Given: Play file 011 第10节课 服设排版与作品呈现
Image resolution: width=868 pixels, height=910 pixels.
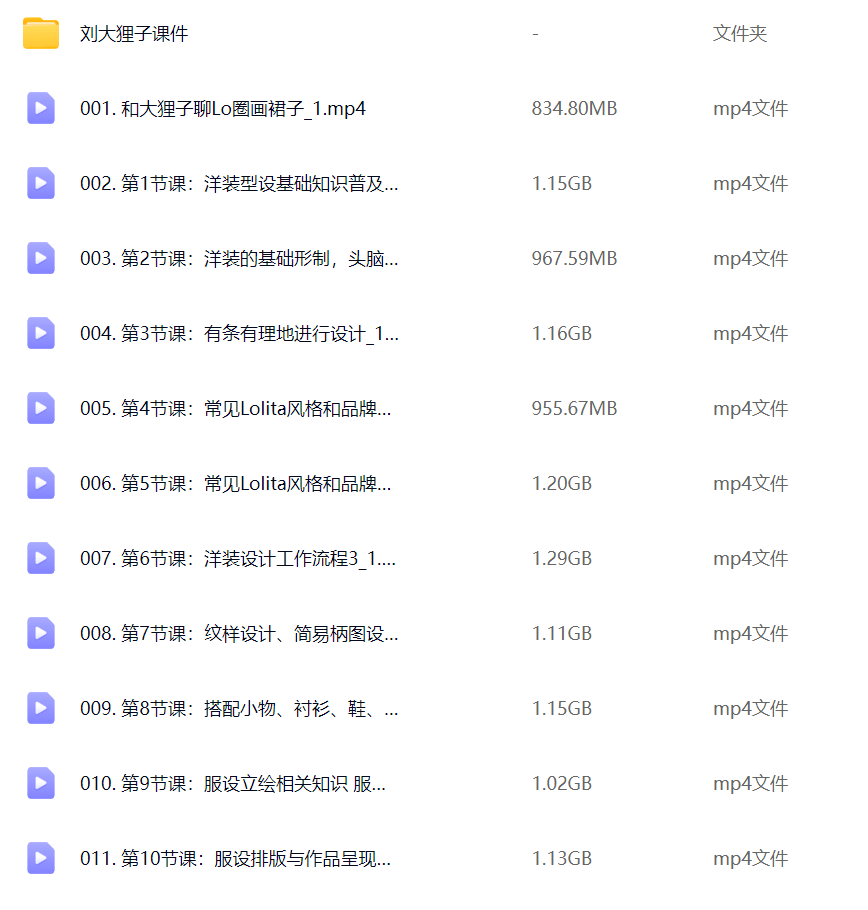Looking at the screenshot, I should click(x=235, y=859).
